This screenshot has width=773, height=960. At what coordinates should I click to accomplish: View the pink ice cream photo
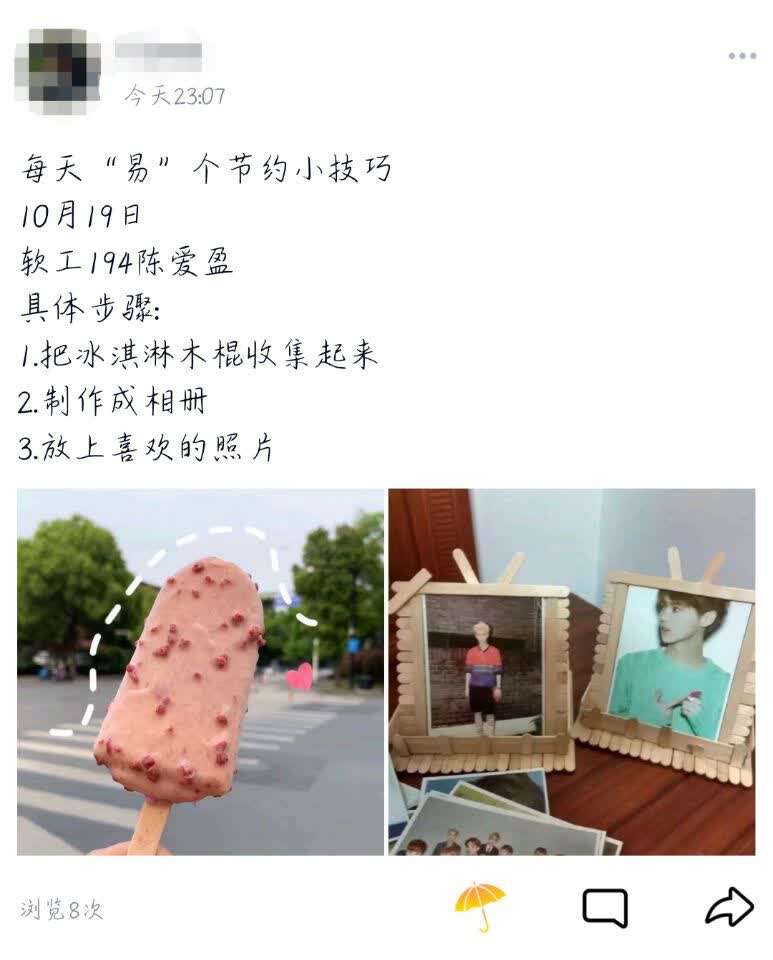(200, 672)
